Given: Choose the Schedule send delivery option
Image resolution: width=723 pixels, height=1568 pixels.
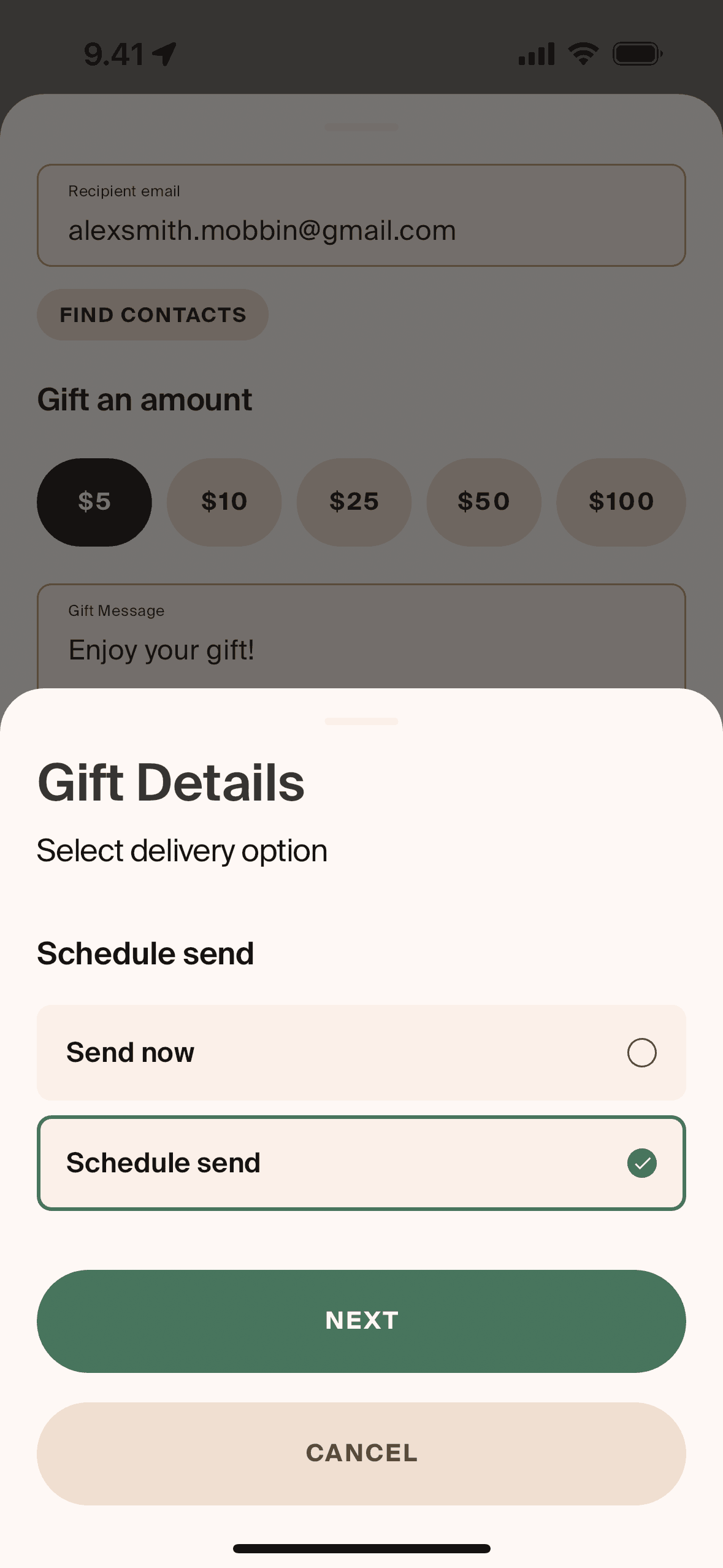Looking at the screenshot, I should click(x=361, y=1163).
